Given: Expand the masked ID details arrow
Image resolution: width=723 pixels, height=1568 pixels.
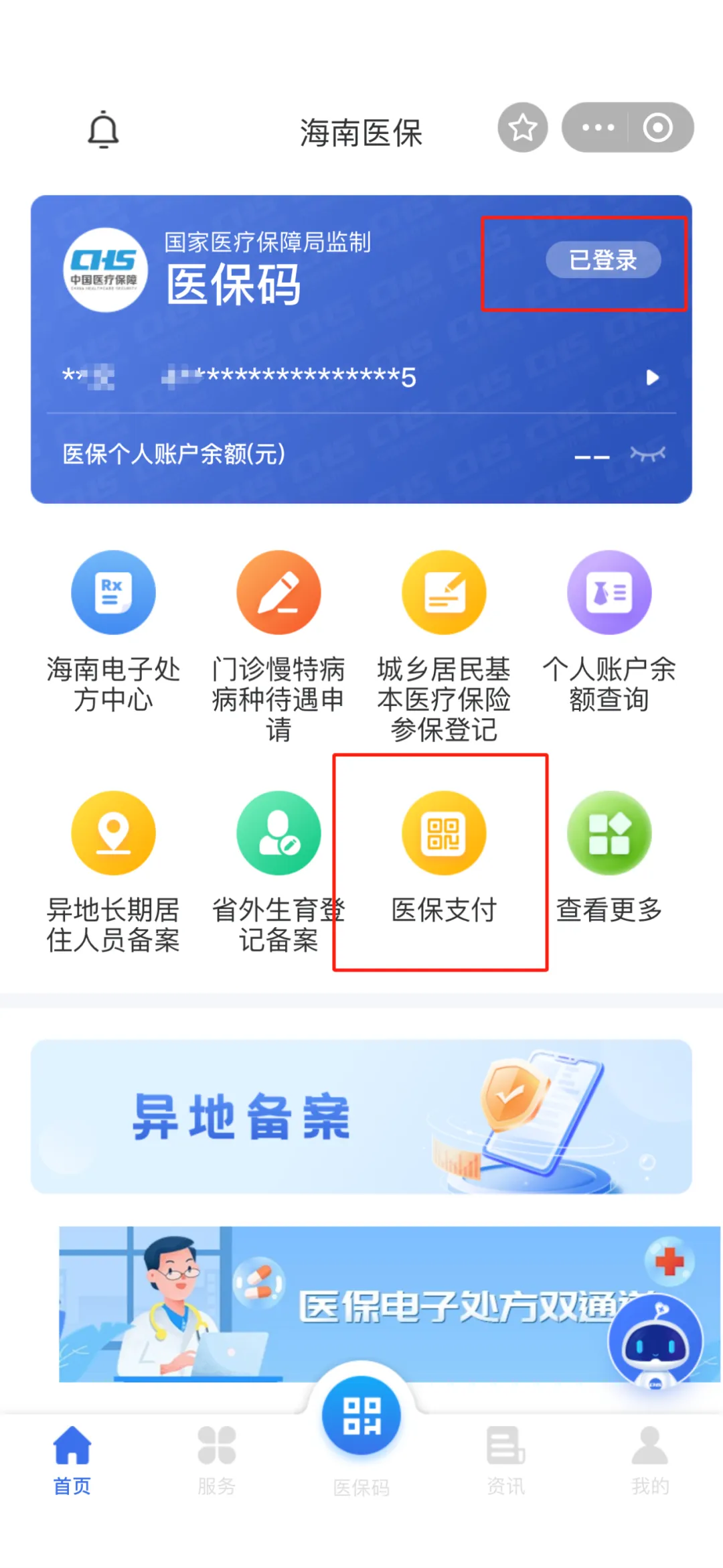Looking at the screenshot, I should [x=652, y=378].
